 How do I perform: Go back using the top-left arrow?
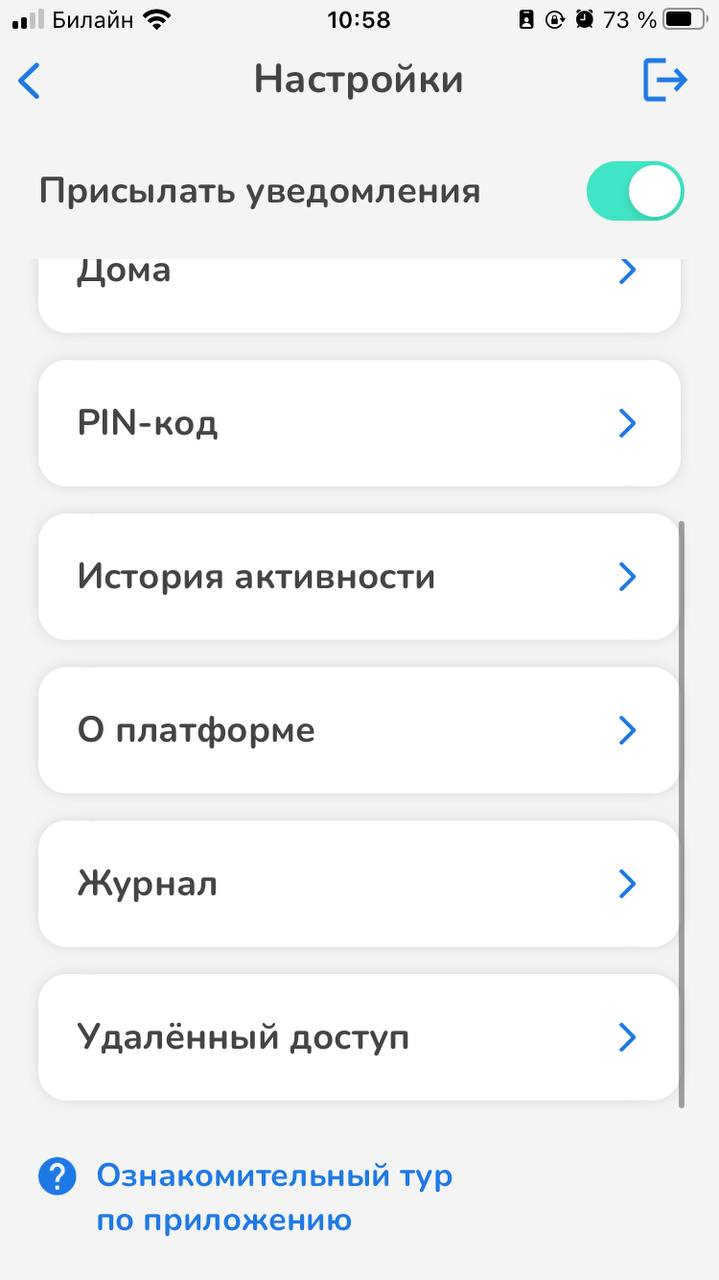(x=30, y=81)
